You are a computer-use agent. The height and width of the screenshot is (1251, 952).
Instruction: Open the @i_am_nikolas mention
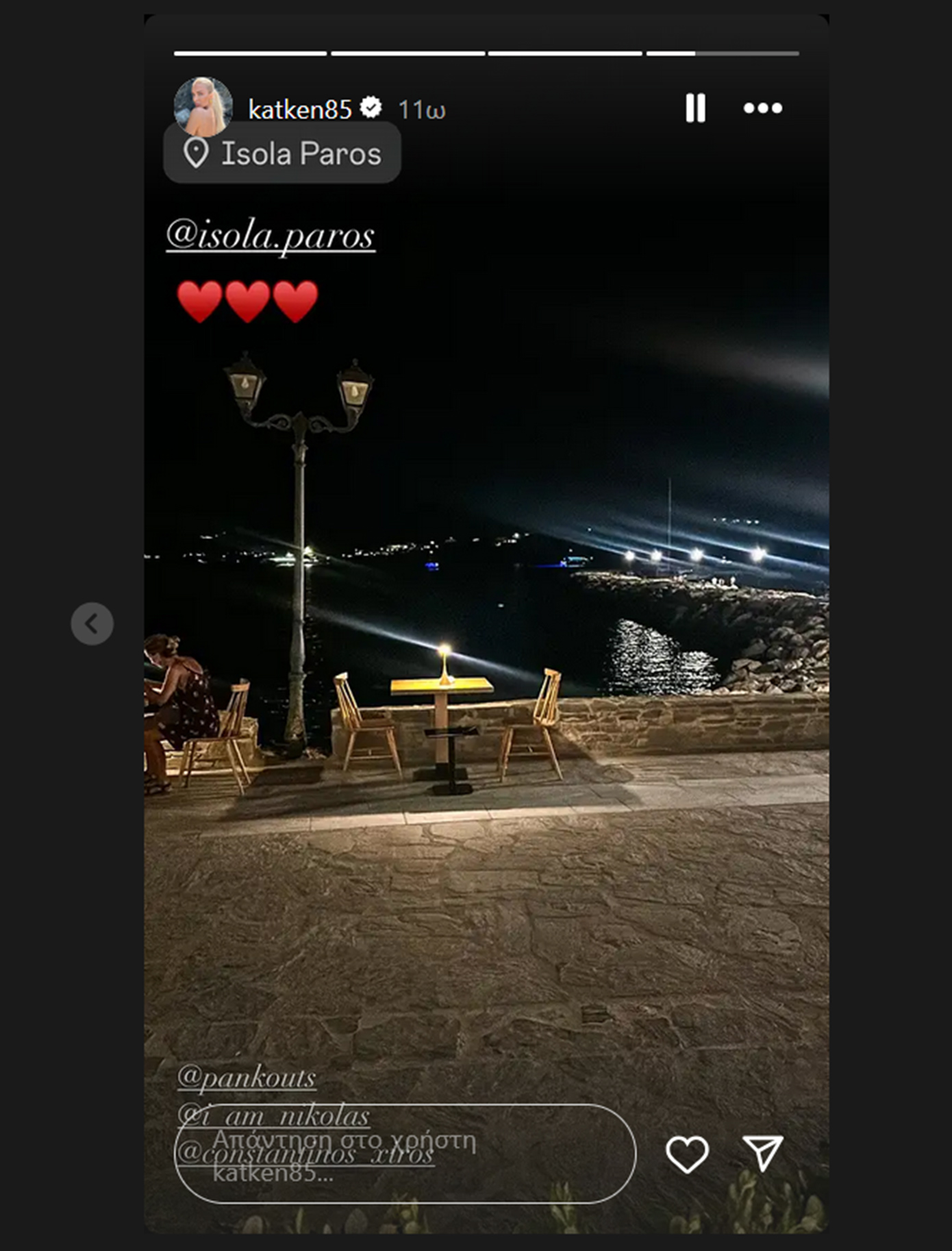click(x=274, y=1115)
